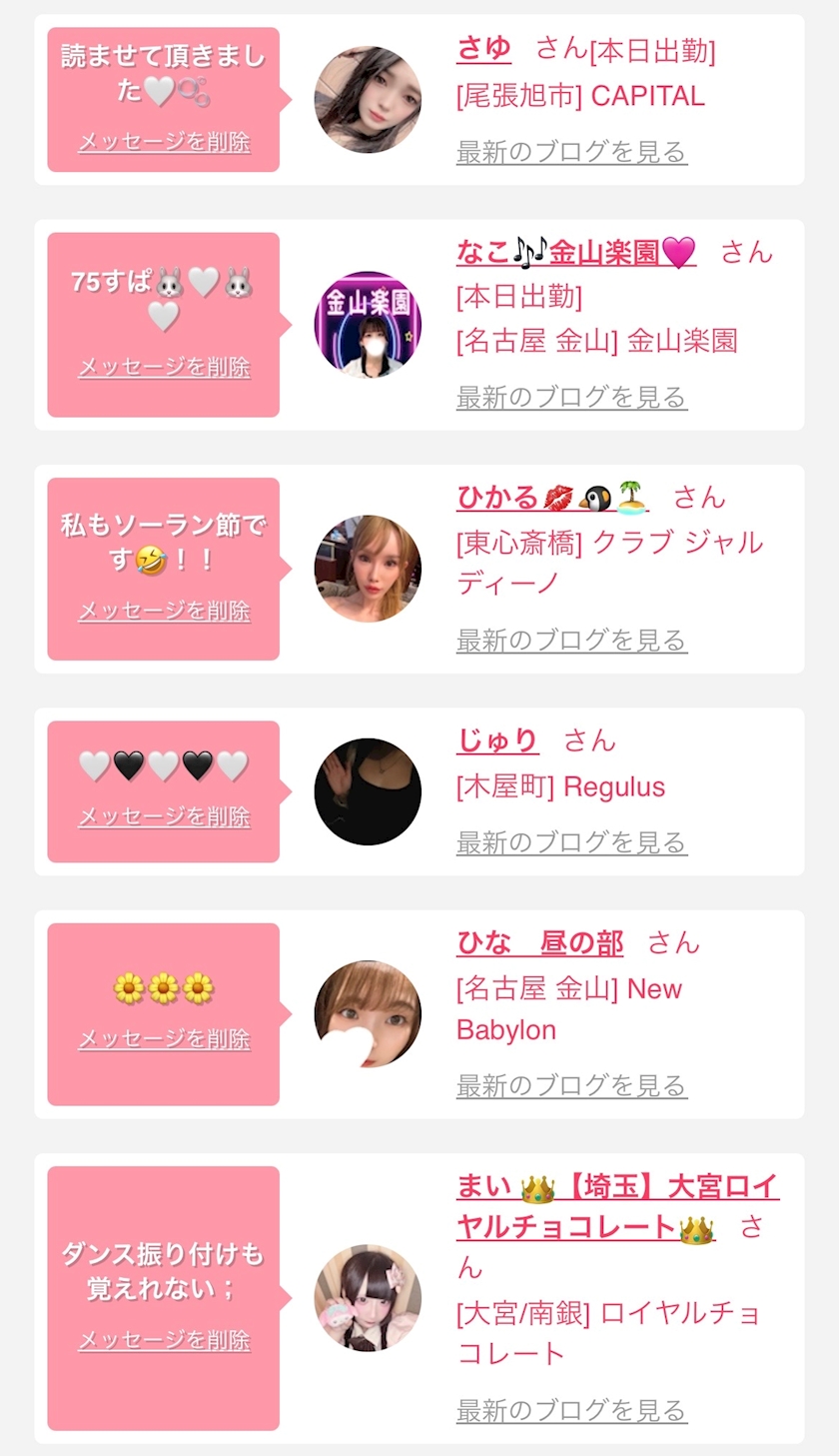Delete the message sent to さゆ
This screenshot has width=839, height=1456.
[164, 142]
